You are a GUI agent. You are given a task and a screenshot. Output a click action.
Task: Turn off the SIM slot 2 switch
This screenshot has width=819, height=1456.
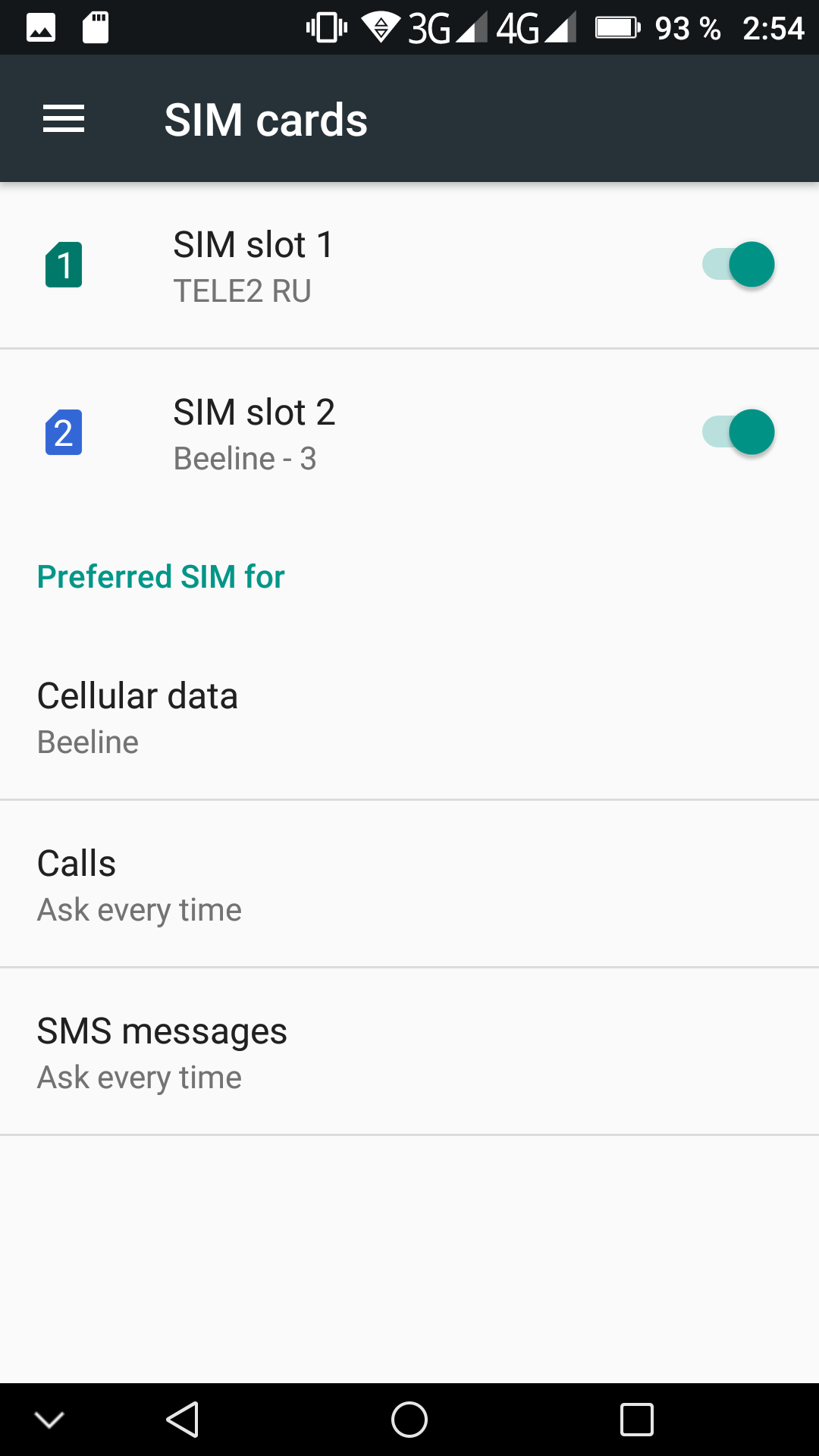point(739,432)
